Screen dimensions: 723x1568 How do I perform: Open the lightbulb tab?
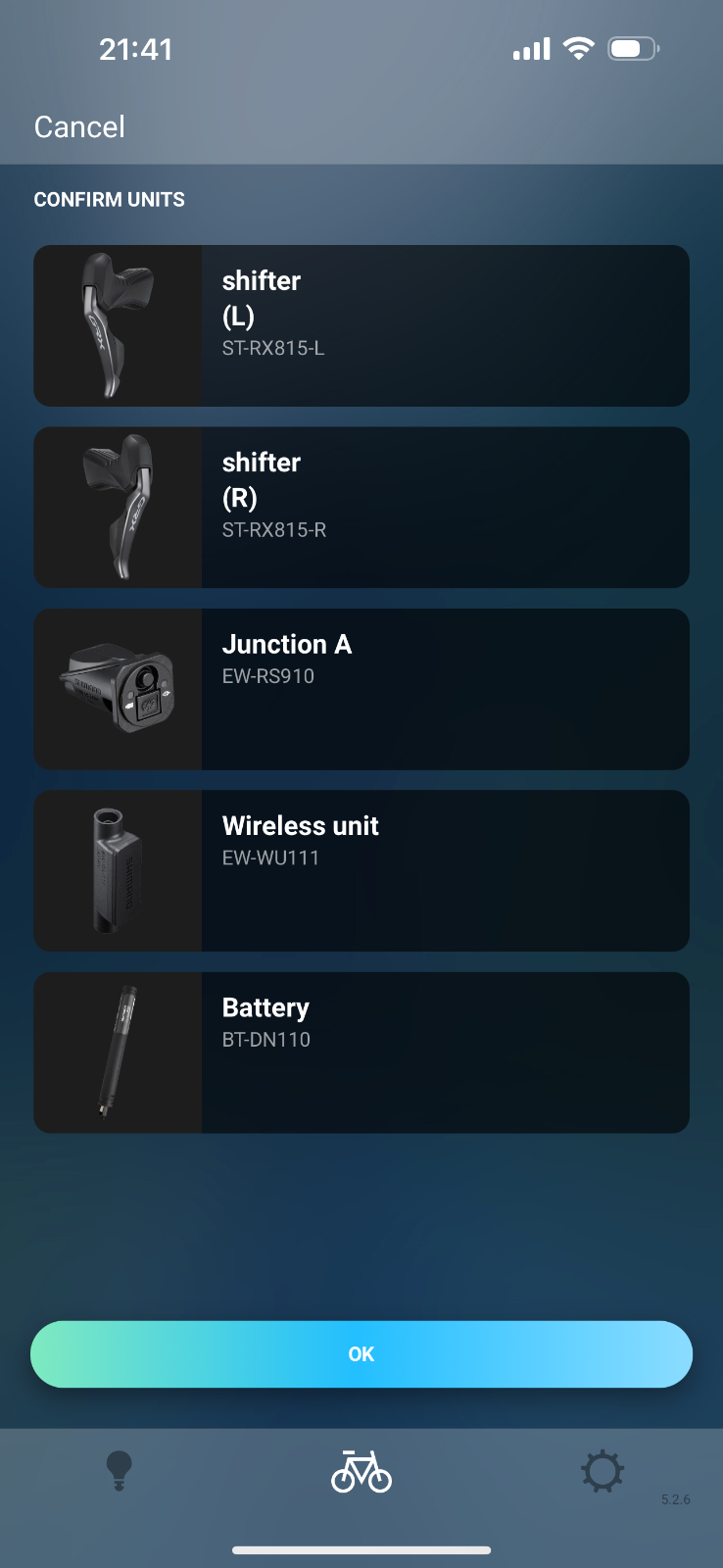pyautogui.click(x=119, y=1471)
